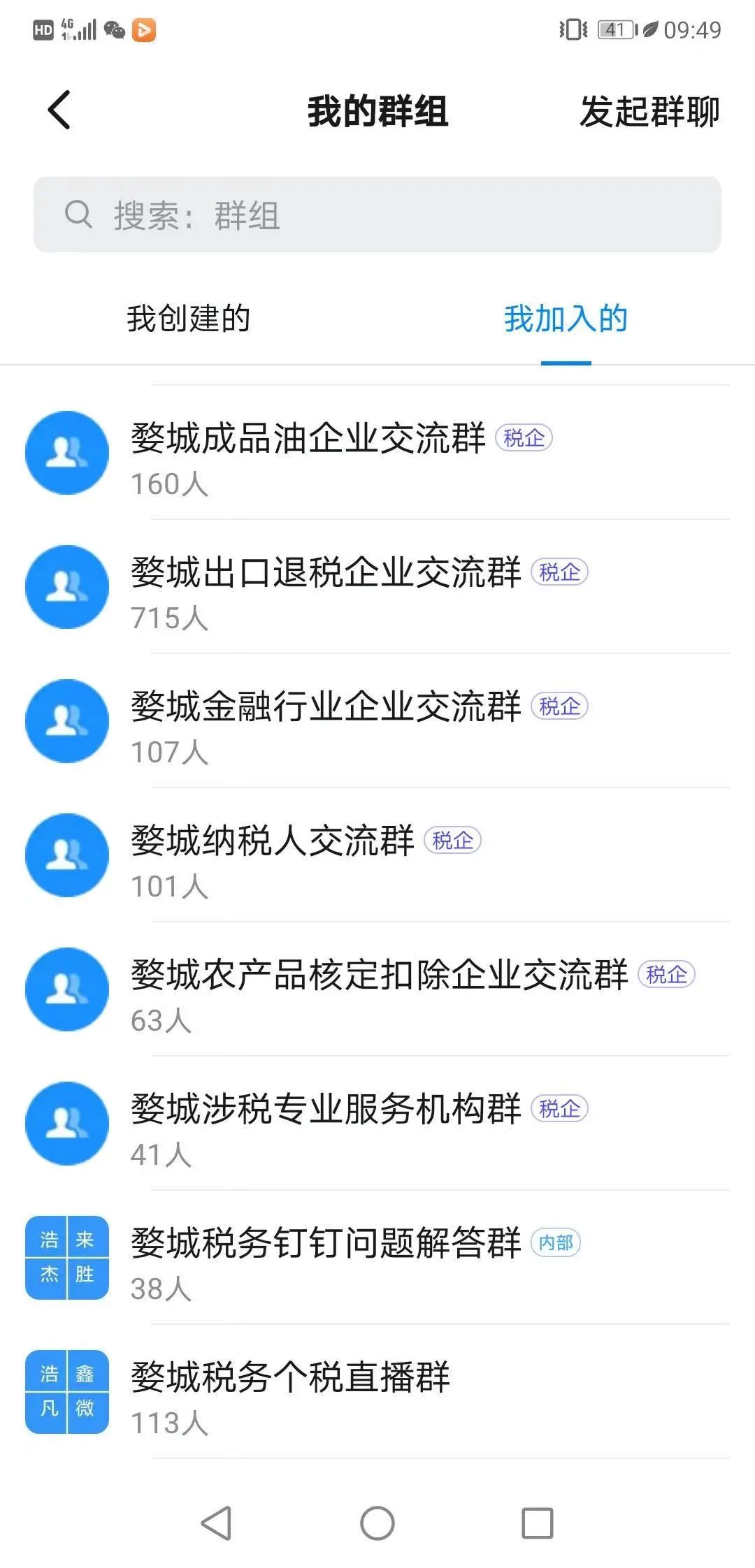Switch to the 我创建的 tab

[x=189, y=319]
